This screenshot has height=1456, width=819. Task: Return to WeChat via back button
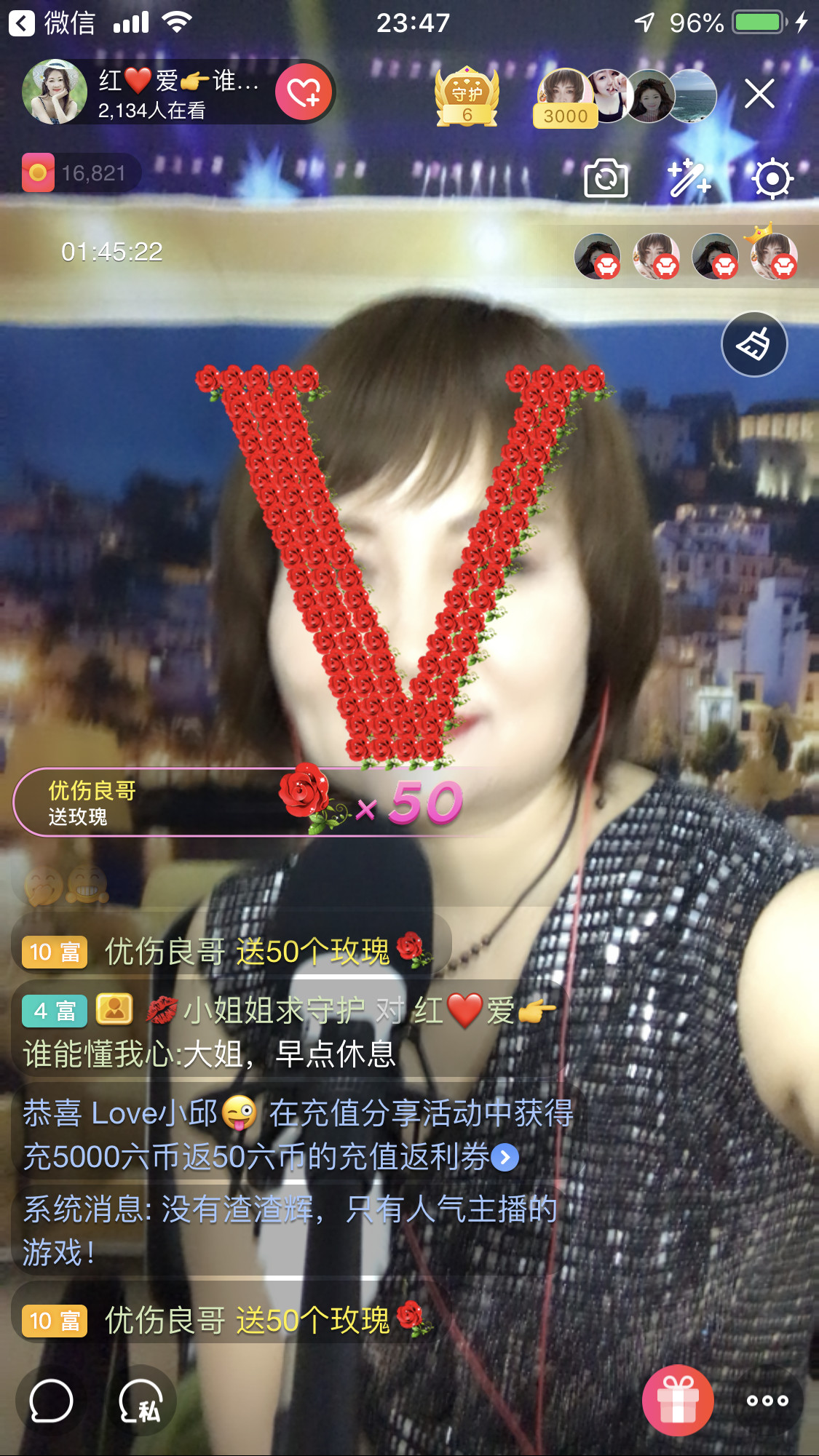22,23
